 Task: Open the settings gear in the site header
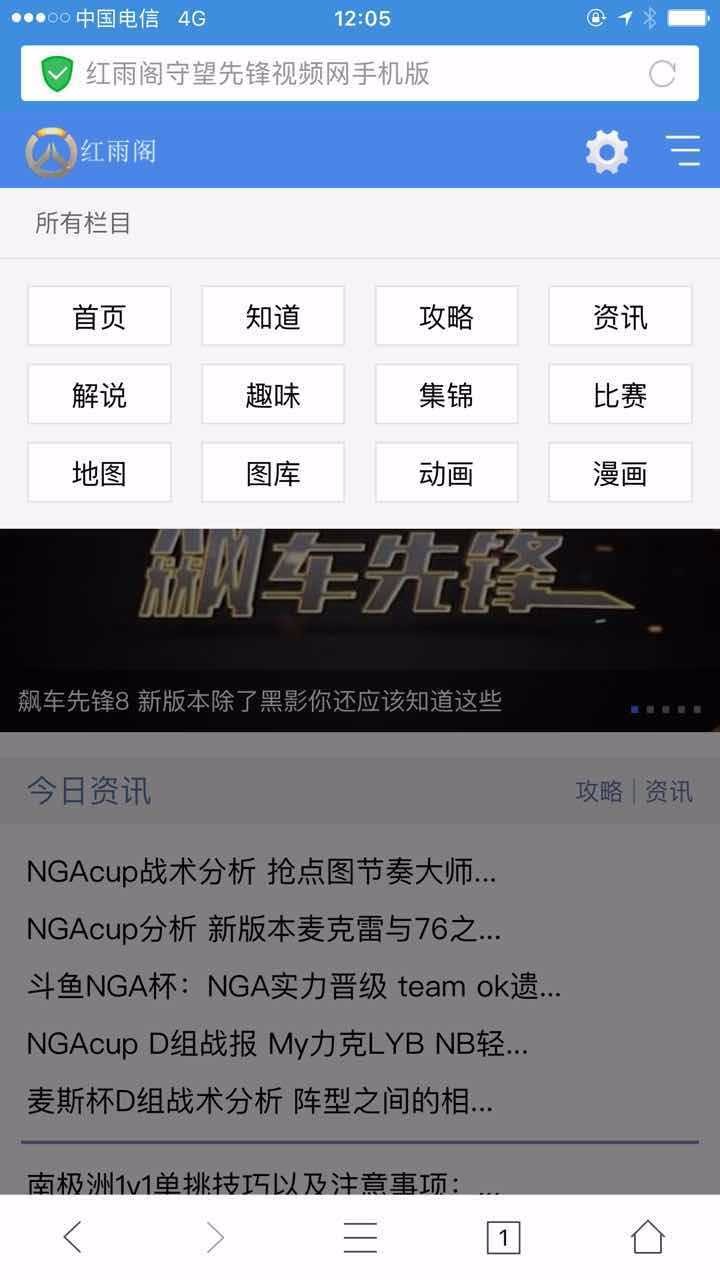click(x=605, y=151)
